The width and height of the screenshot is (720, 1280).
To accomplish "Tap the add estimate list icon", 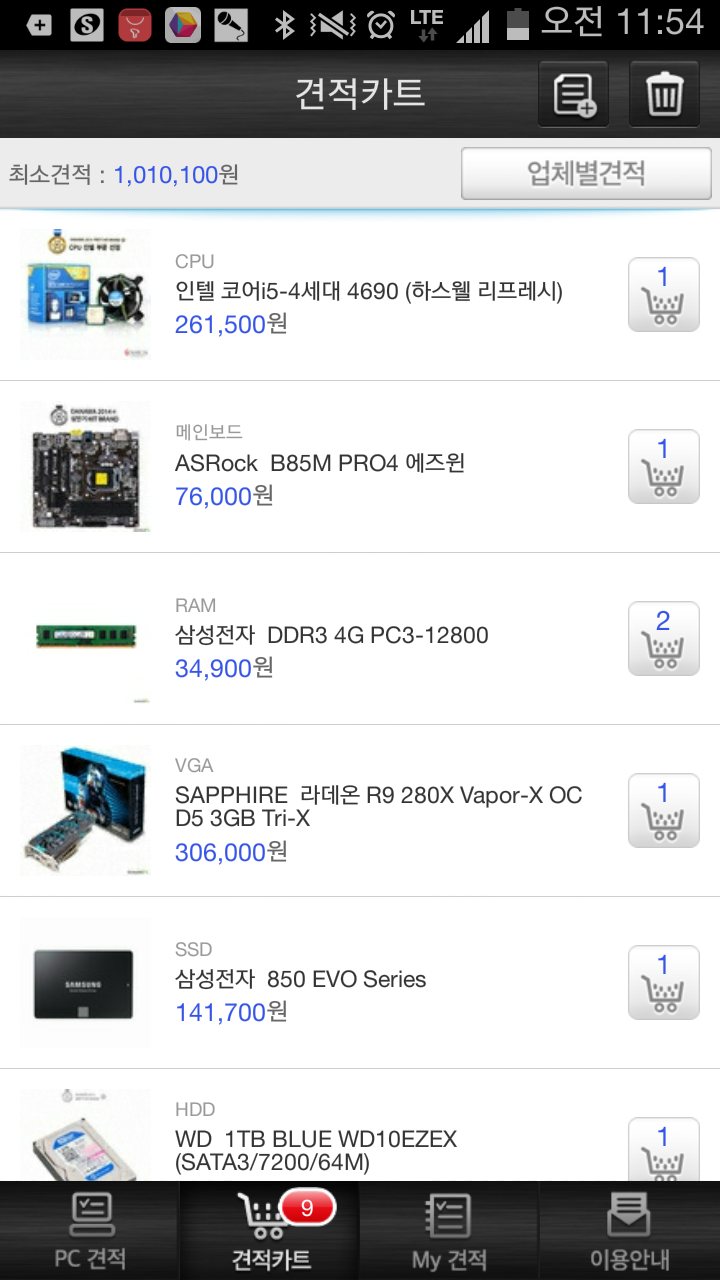I will 574,95.
